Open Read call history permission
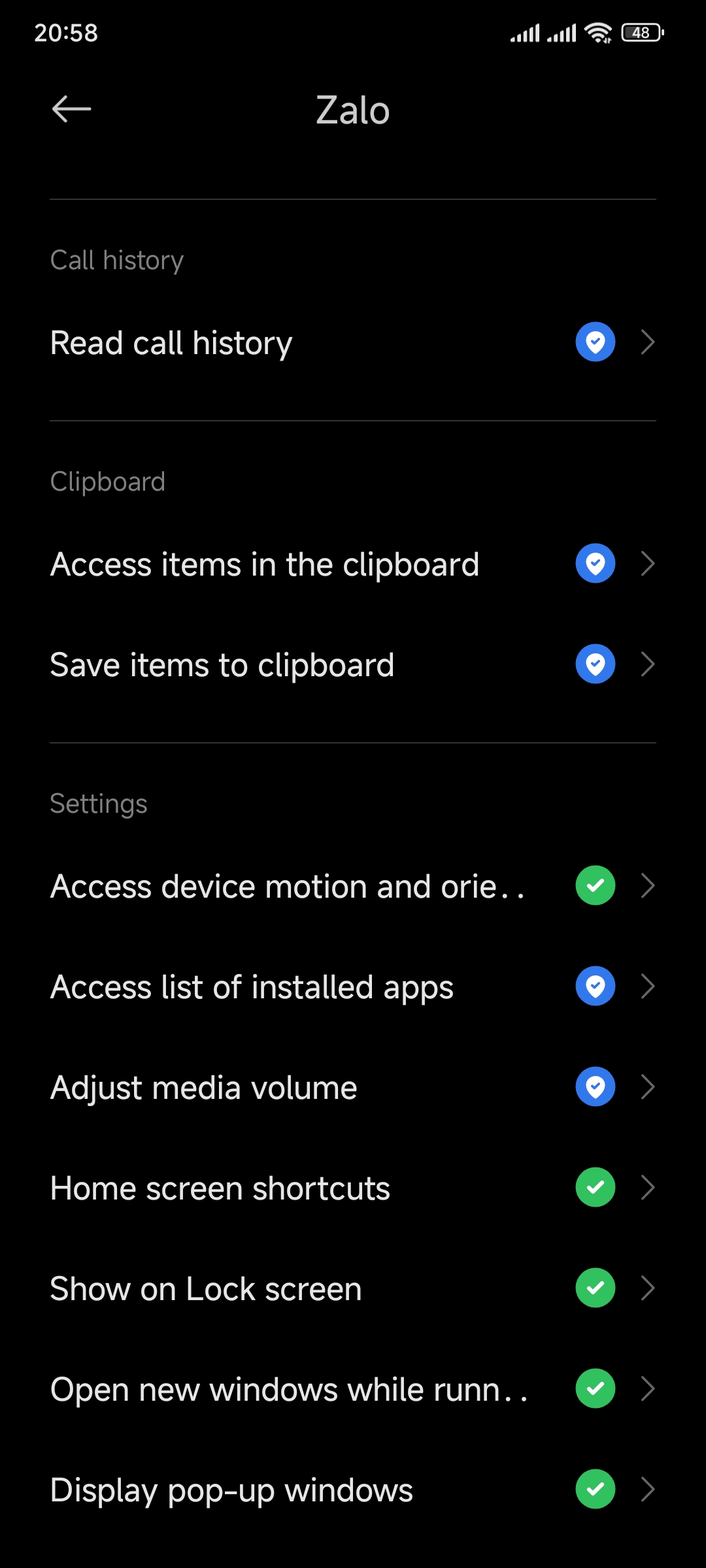Image resolution: width=706 pixels, height=1568 pixels. tap(353, 342)
